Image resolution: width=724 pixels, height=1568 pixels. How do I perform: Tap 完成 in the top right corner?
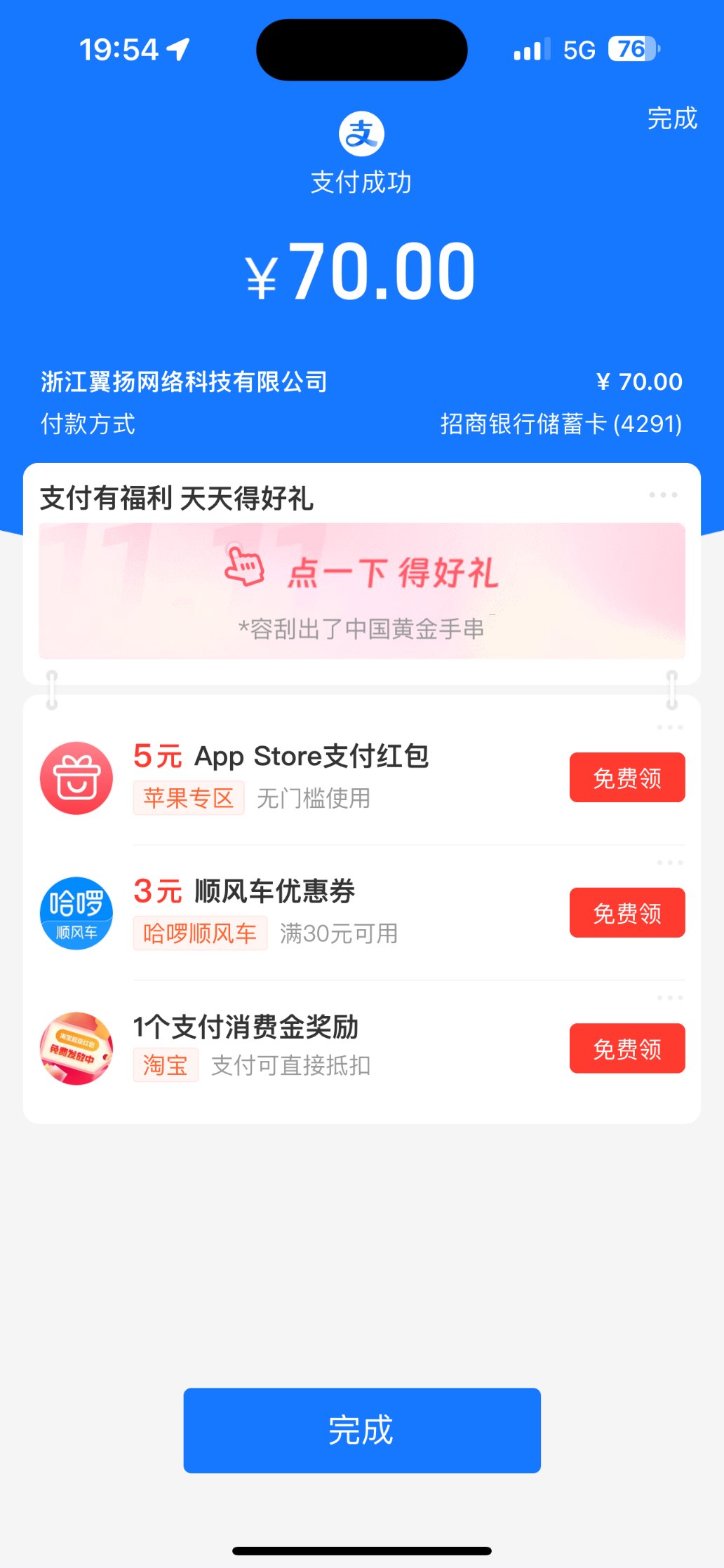[671, 119]
